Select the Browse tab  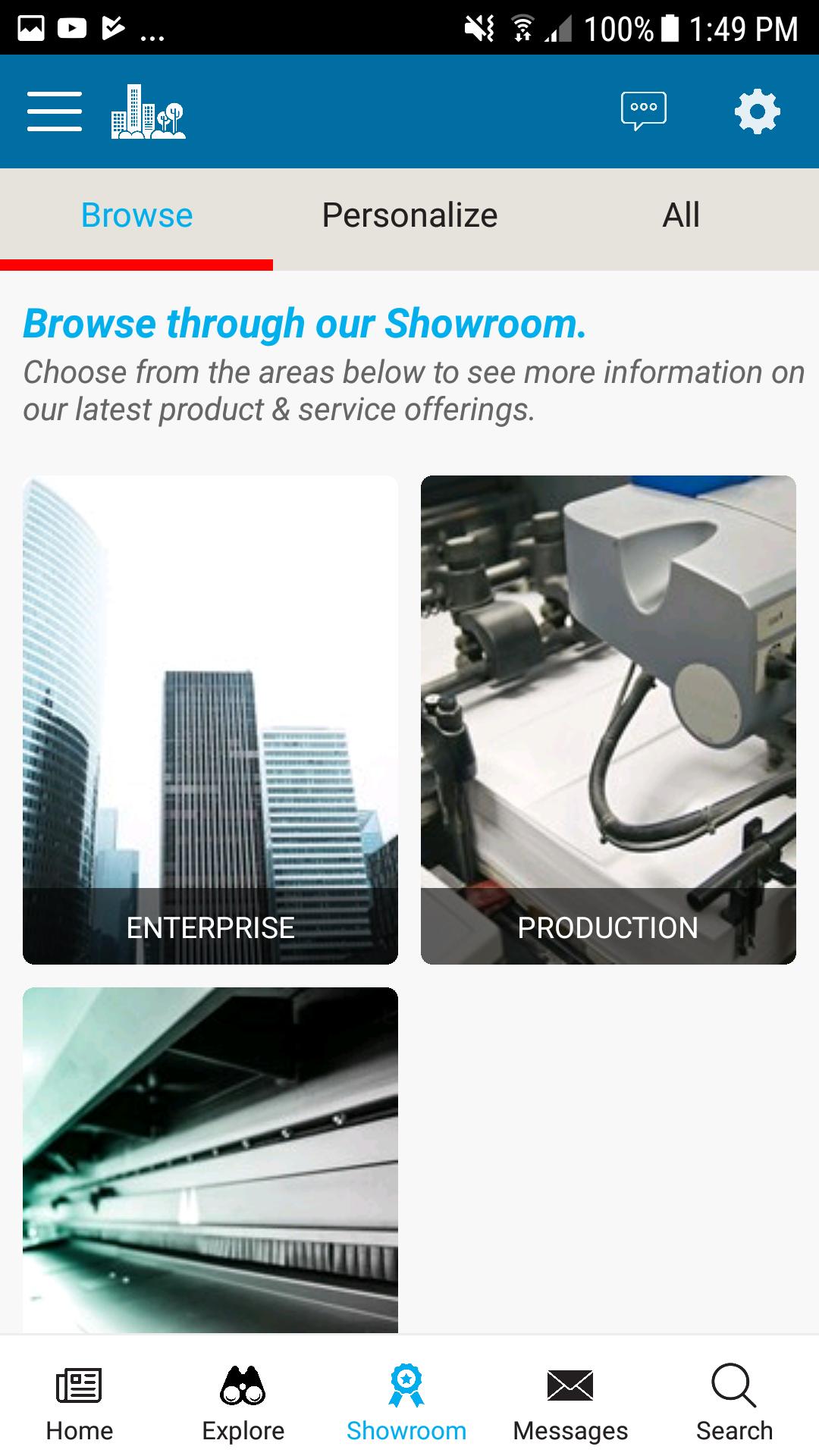pos(136,216)
